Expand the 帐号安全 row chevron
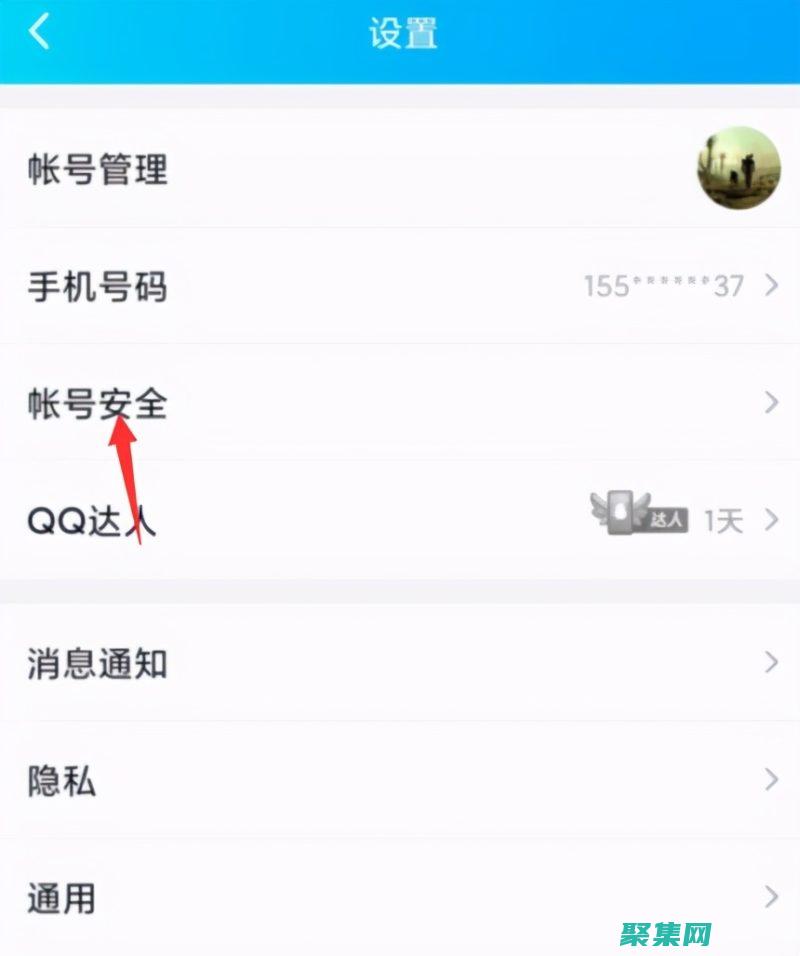This screenshot has height=956, width=800. [x=770, y=403]
